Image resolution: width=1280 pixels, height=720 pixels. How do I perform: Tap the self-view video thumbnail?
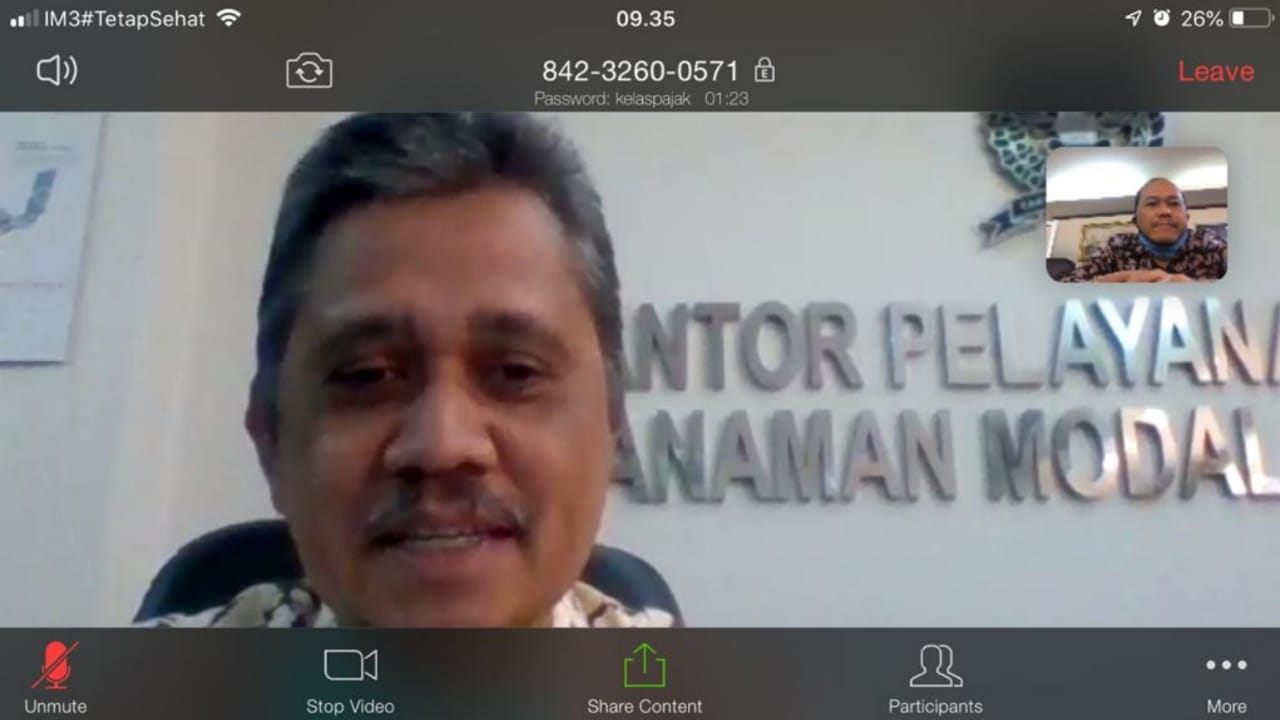click(1136, 214)
